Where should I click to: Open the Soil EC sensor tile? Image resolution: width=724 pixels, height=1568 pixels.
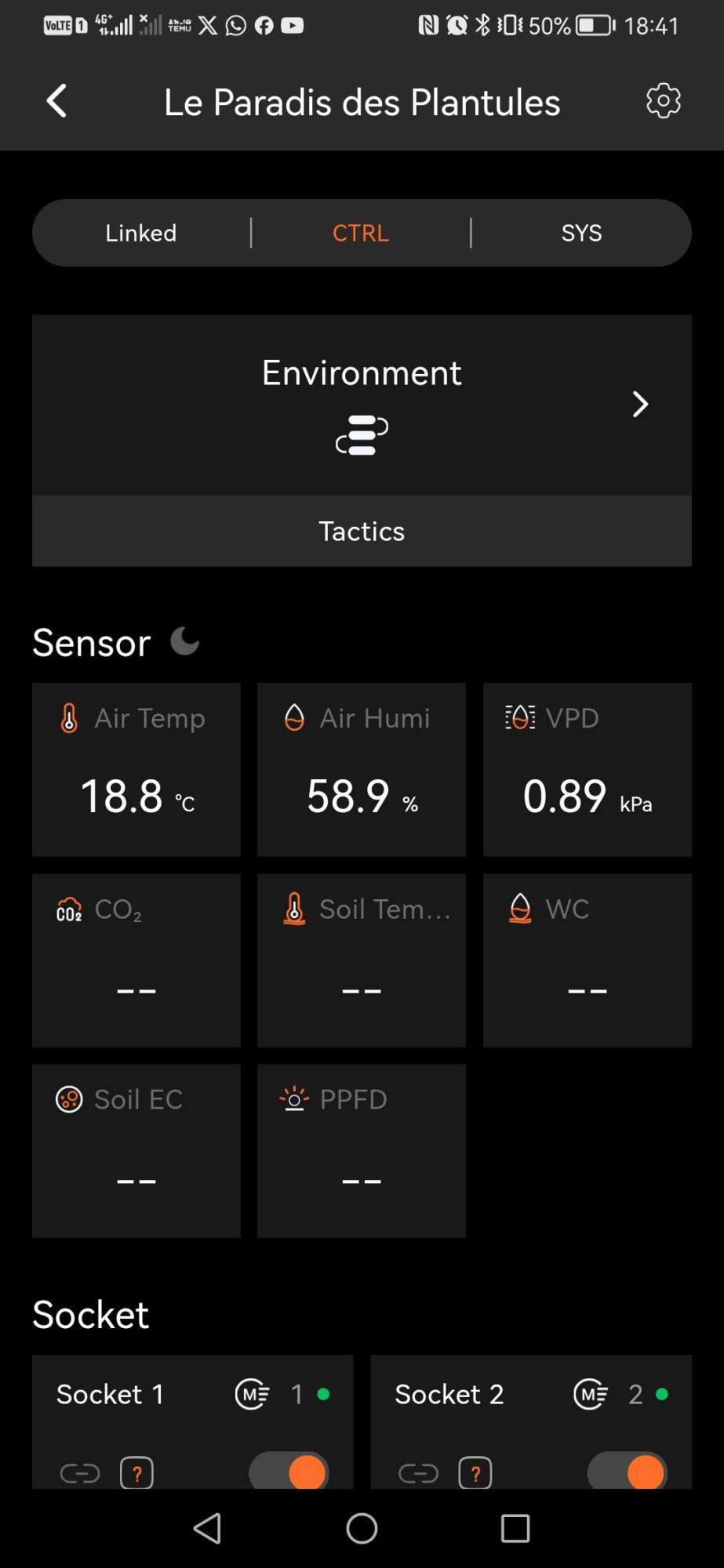pos(136,1150)
